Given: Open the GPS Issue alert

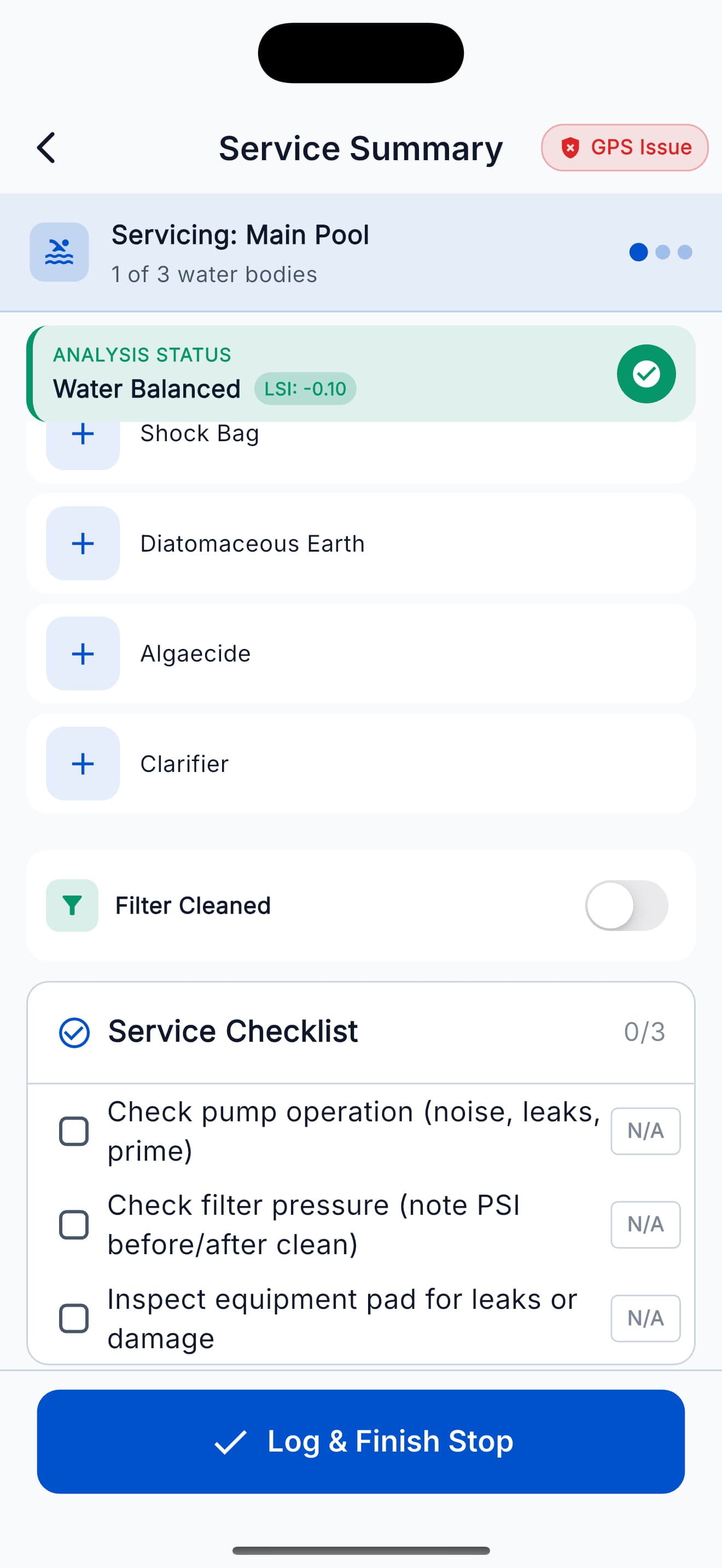Looking at the screenshot, I should click(x=624, y=147).
